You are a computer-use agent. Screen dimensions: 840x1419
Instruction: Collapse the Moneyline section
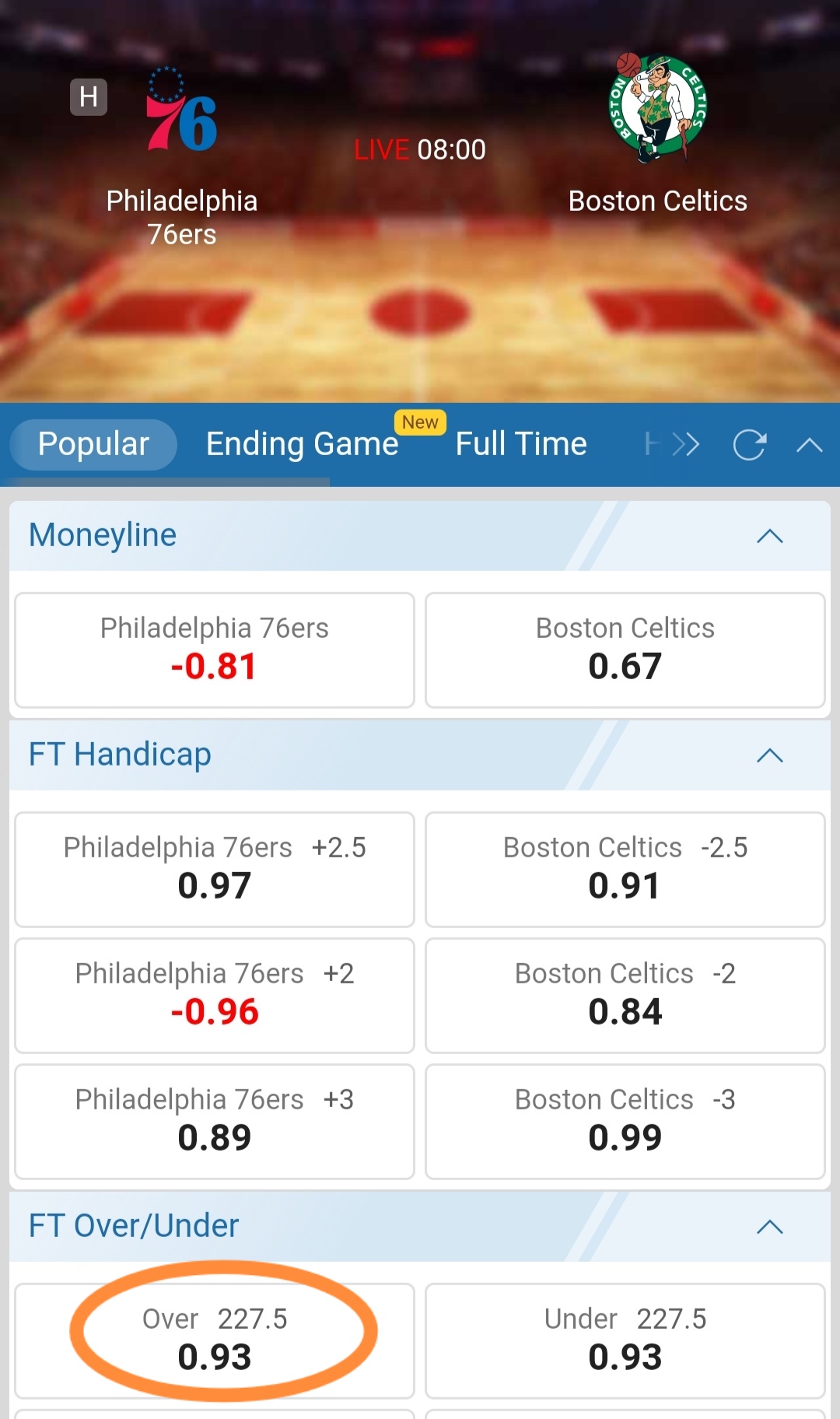point(769,536)
